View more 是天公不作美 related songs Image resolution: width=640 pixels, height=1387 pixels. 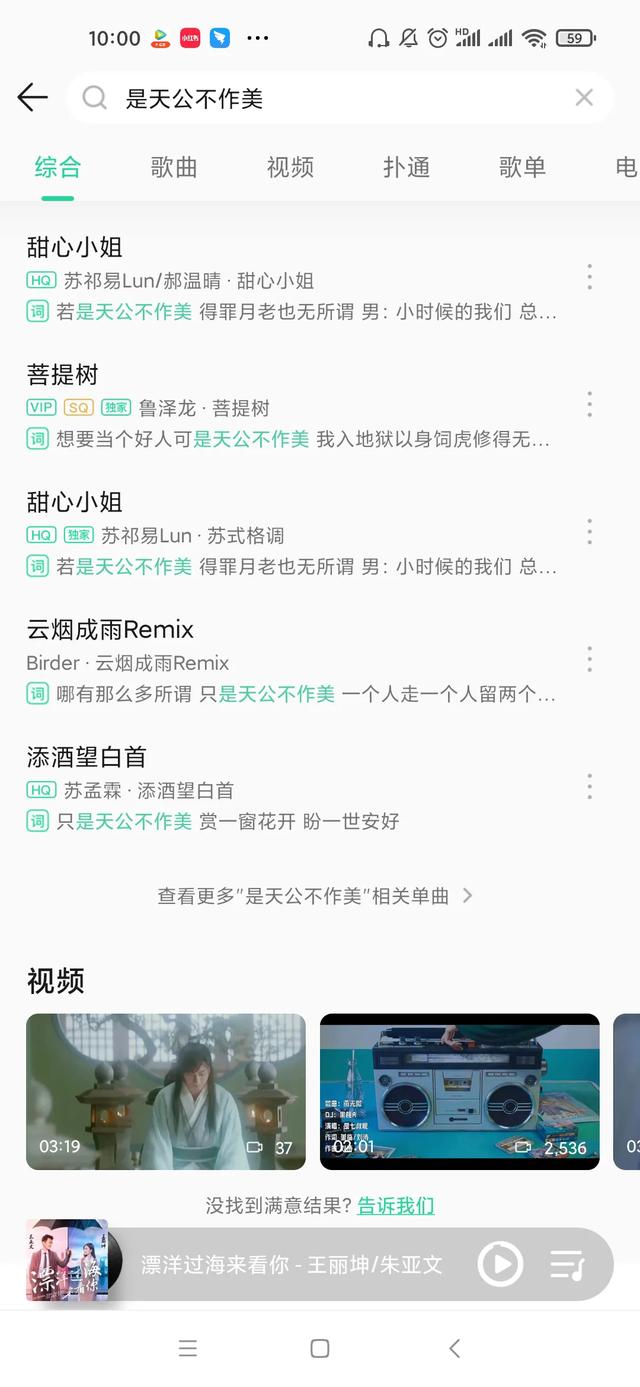click(x=315, y=896)
